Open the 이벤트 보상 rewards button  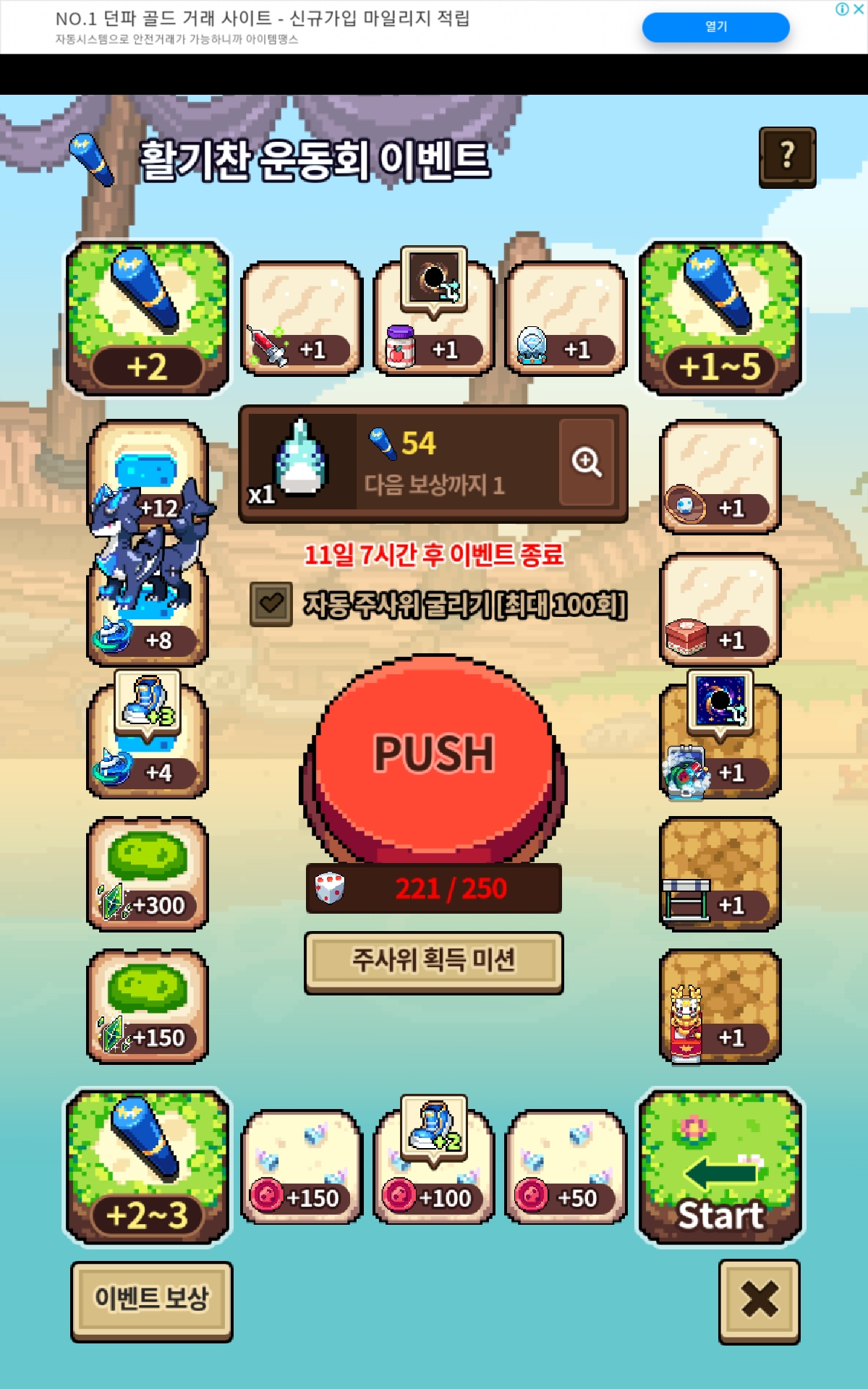(x=151, y=1300)
